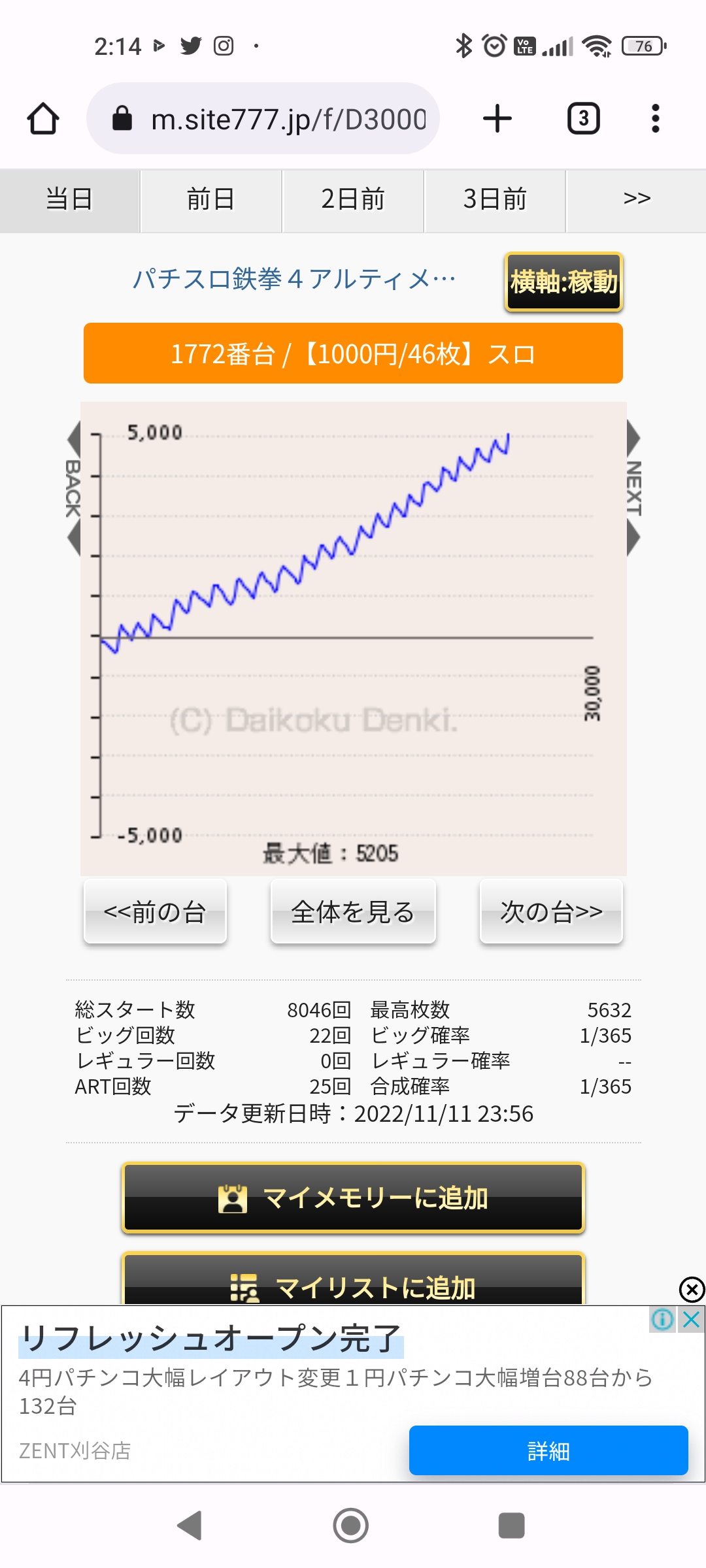Go to the <<前の台 machine

(x=155, y=911)
